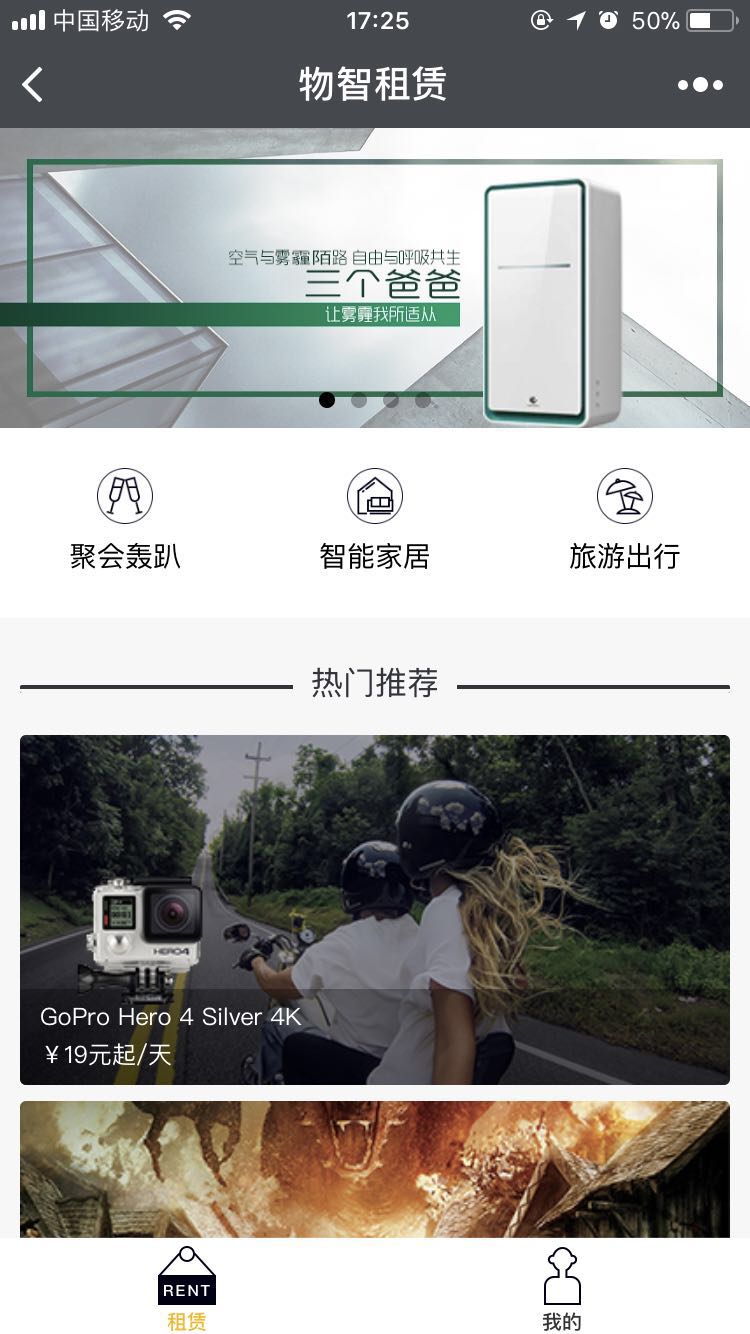750x1334 pixels.
Task: Open the three-dot more menu
Action: point(700,85)
